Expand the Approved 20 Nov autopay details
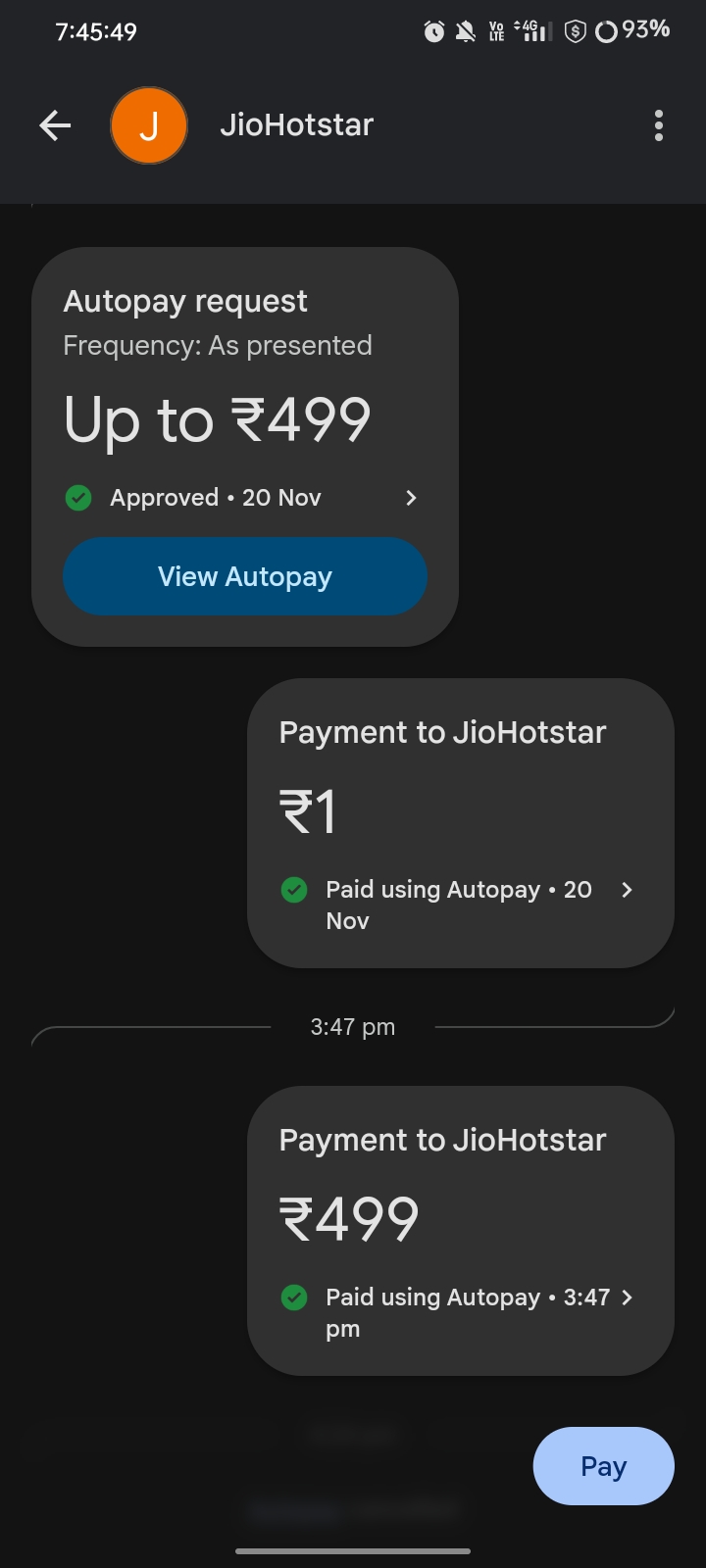The width and height of the screenshot is (706, 1568). 410,498
